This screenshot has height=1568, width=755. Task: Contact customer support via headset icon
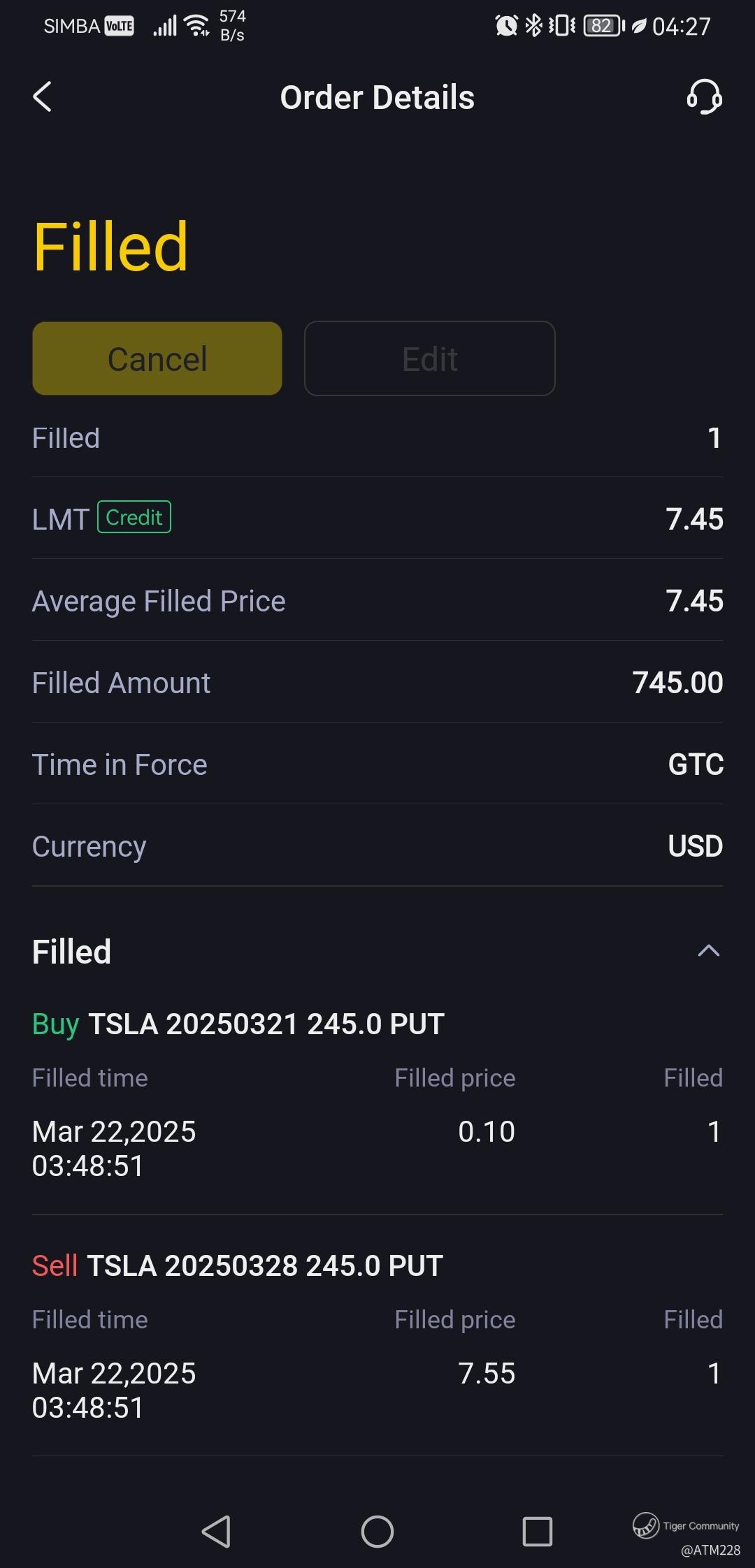[704, 96]
